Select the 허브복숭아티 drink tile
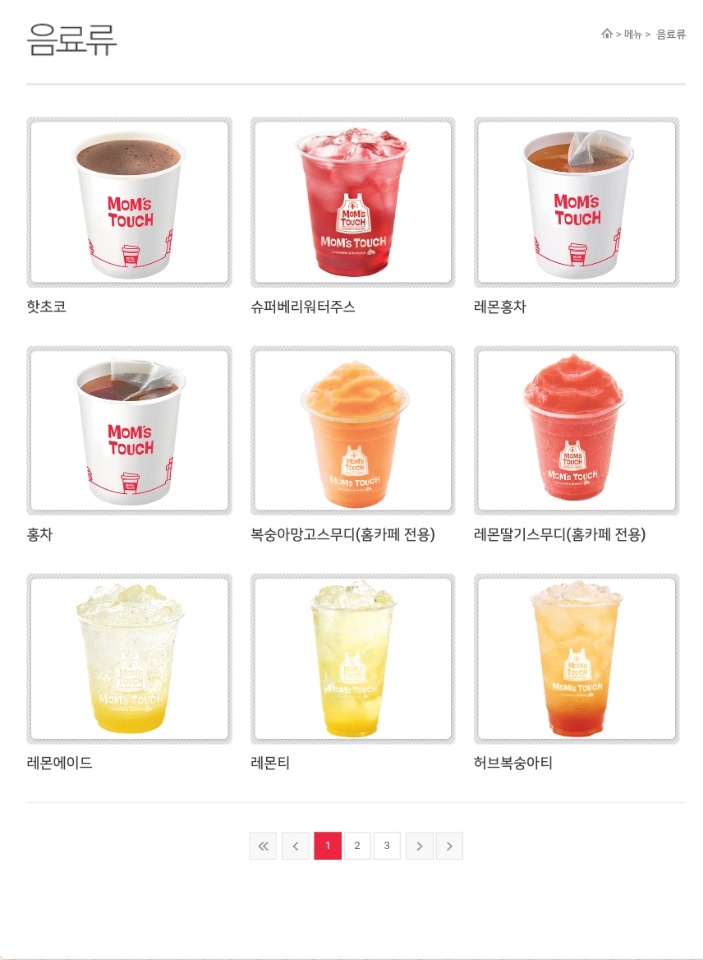This screenshot has width=703, height=960. (x=576, y=659)
